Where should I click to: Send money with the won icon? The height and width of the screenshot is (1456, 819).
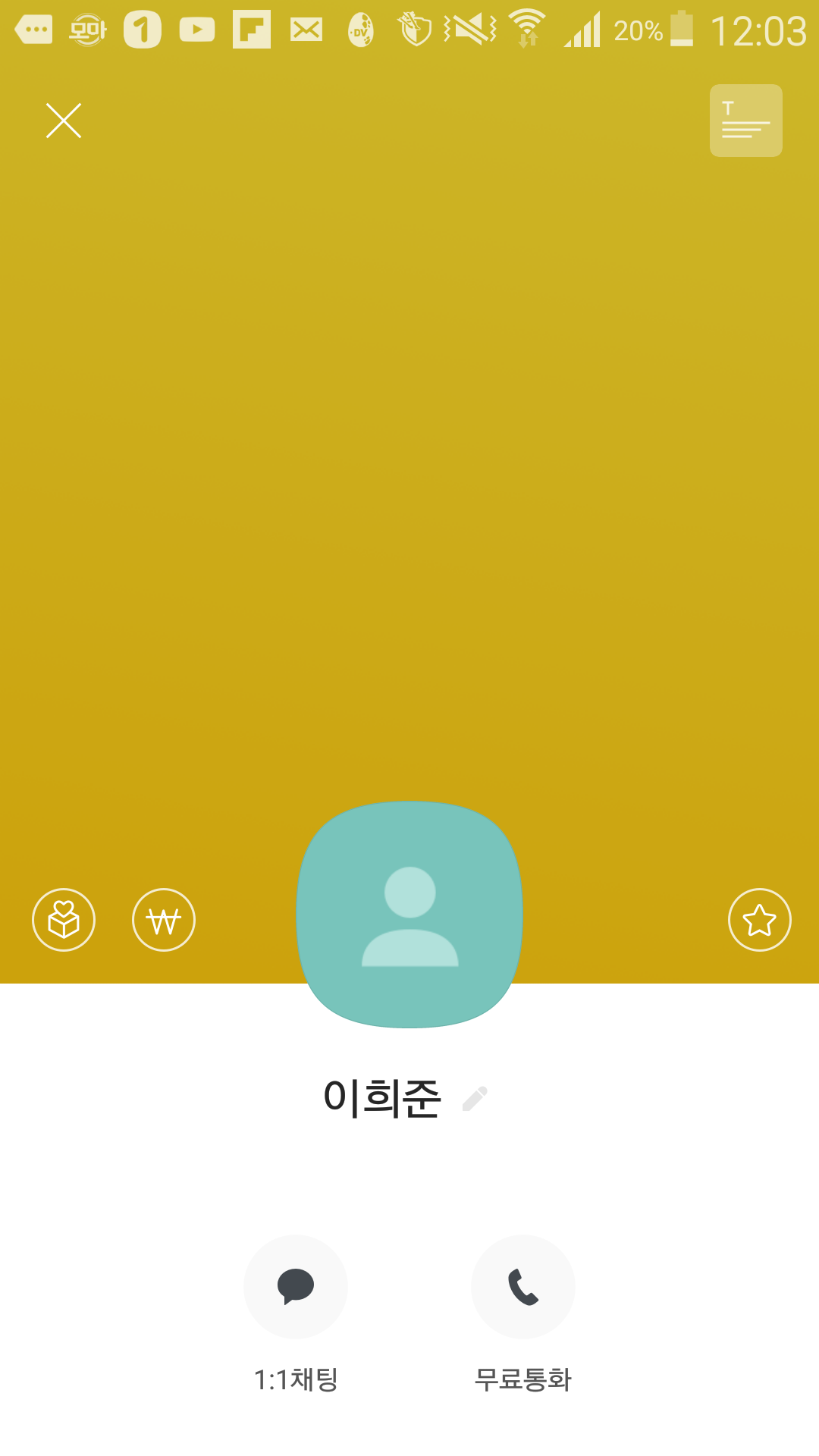tap(164, 920)
